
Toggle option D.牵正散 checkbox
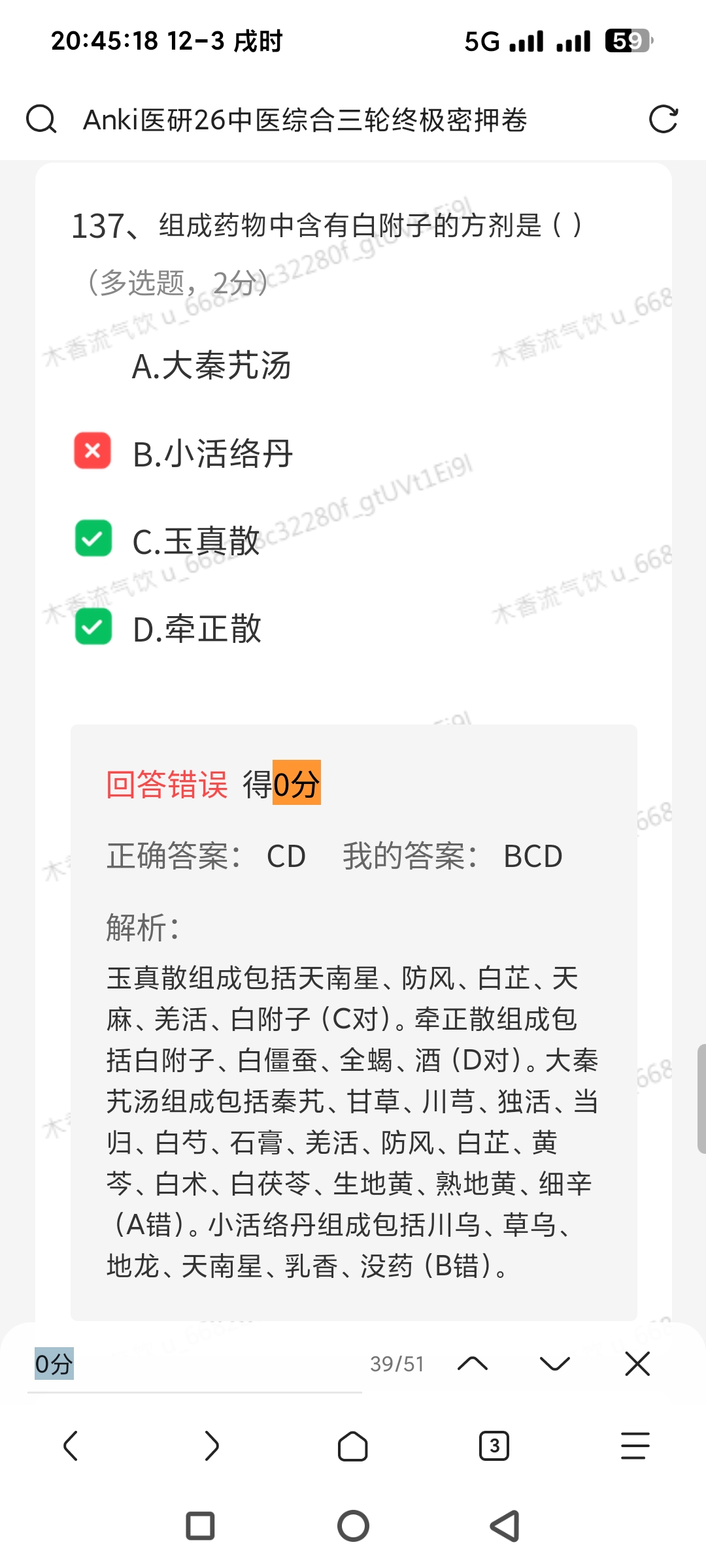click(x=93, y=627)
